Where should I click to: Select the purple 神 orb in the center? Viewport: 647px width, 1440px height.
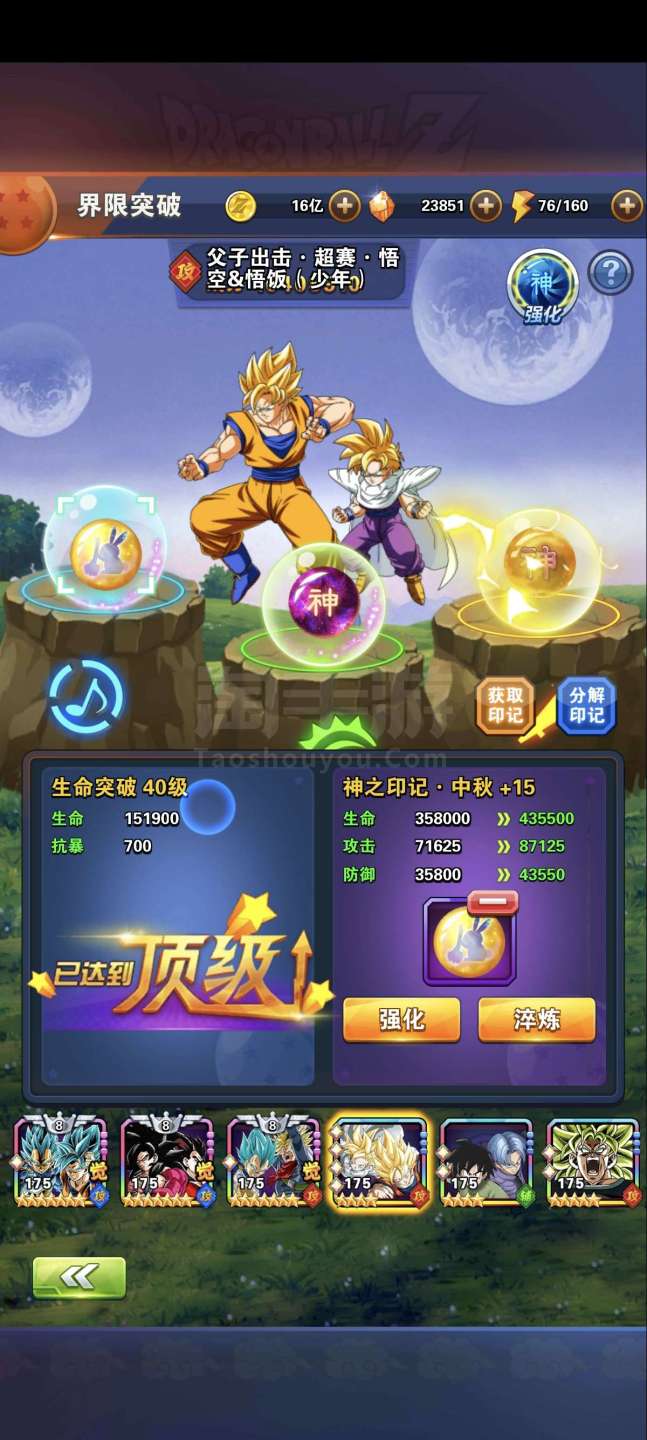323,603
